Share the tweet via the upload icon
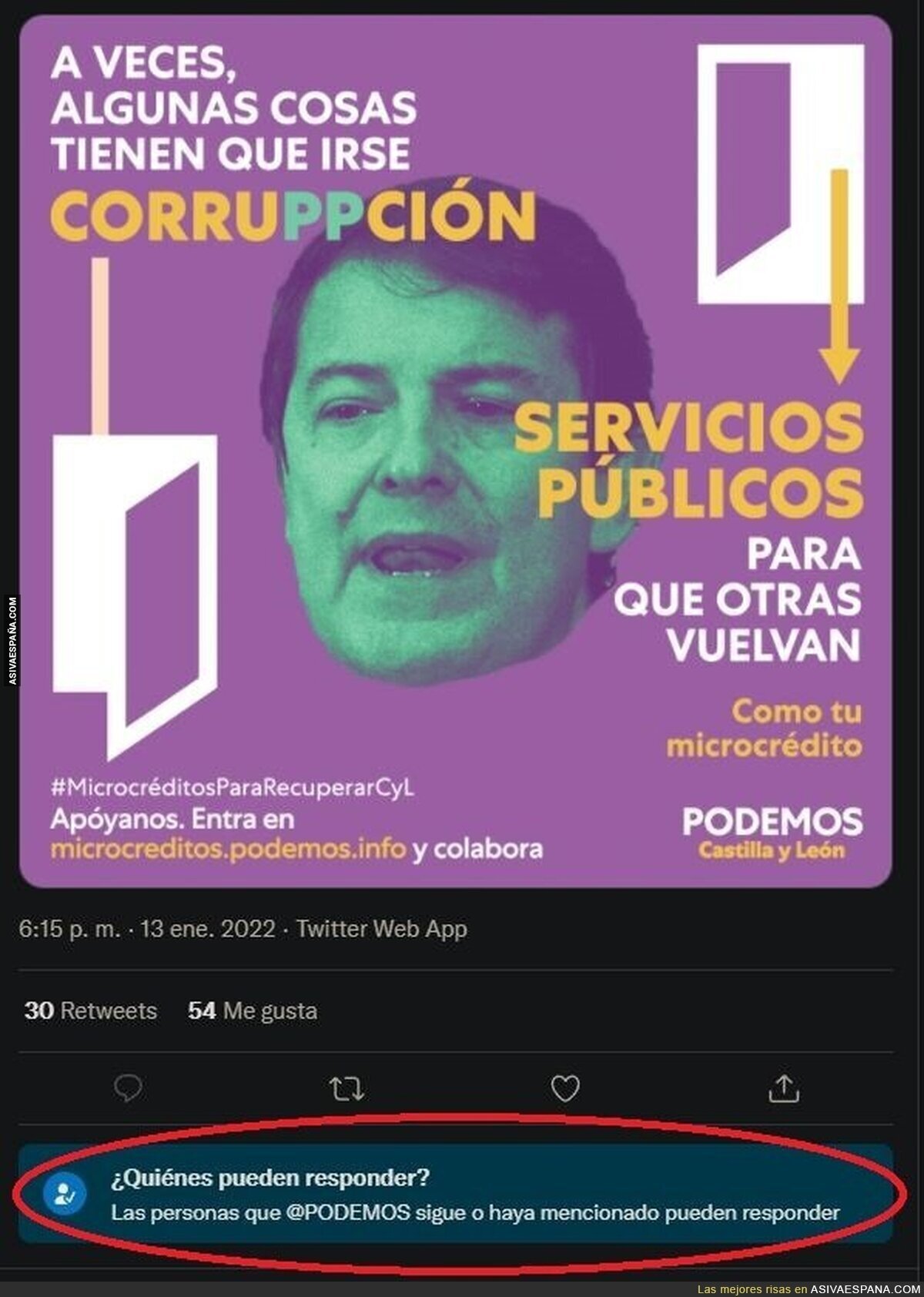The width and height of the screenshot is (924, 1297). tap(784, 1088)
